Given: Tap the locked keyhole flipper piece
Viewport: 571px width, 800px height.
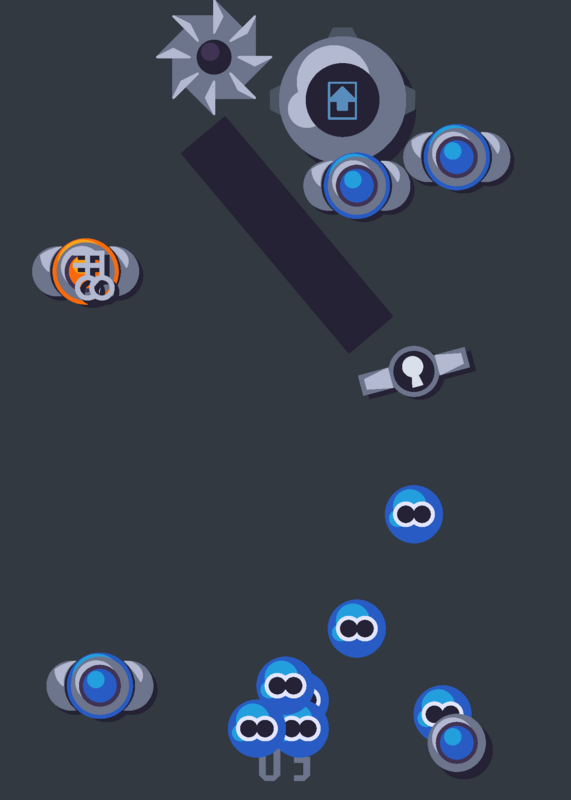Looking at the screenshot, I should pyautogui.click(x=414, y=371).
